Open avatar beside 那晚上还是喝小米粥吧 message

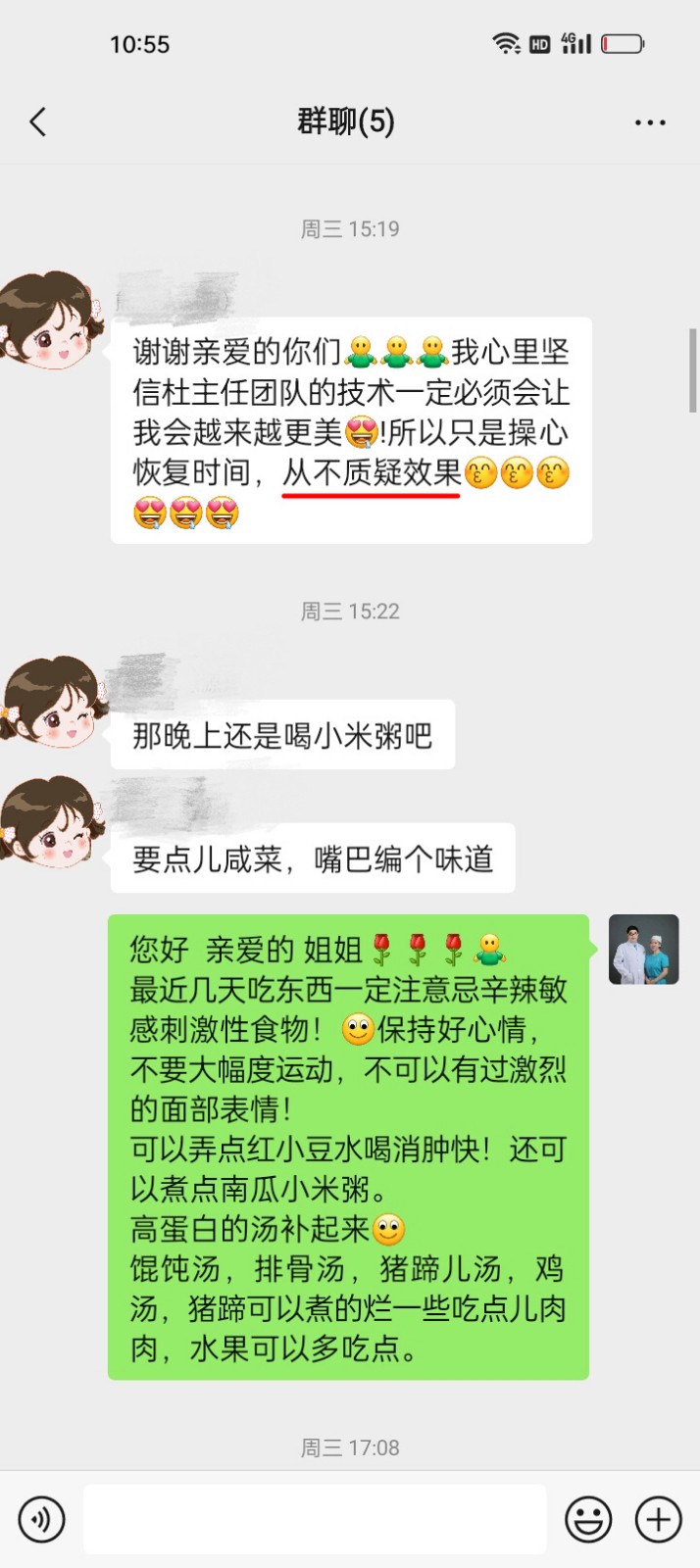pos(51,702)
